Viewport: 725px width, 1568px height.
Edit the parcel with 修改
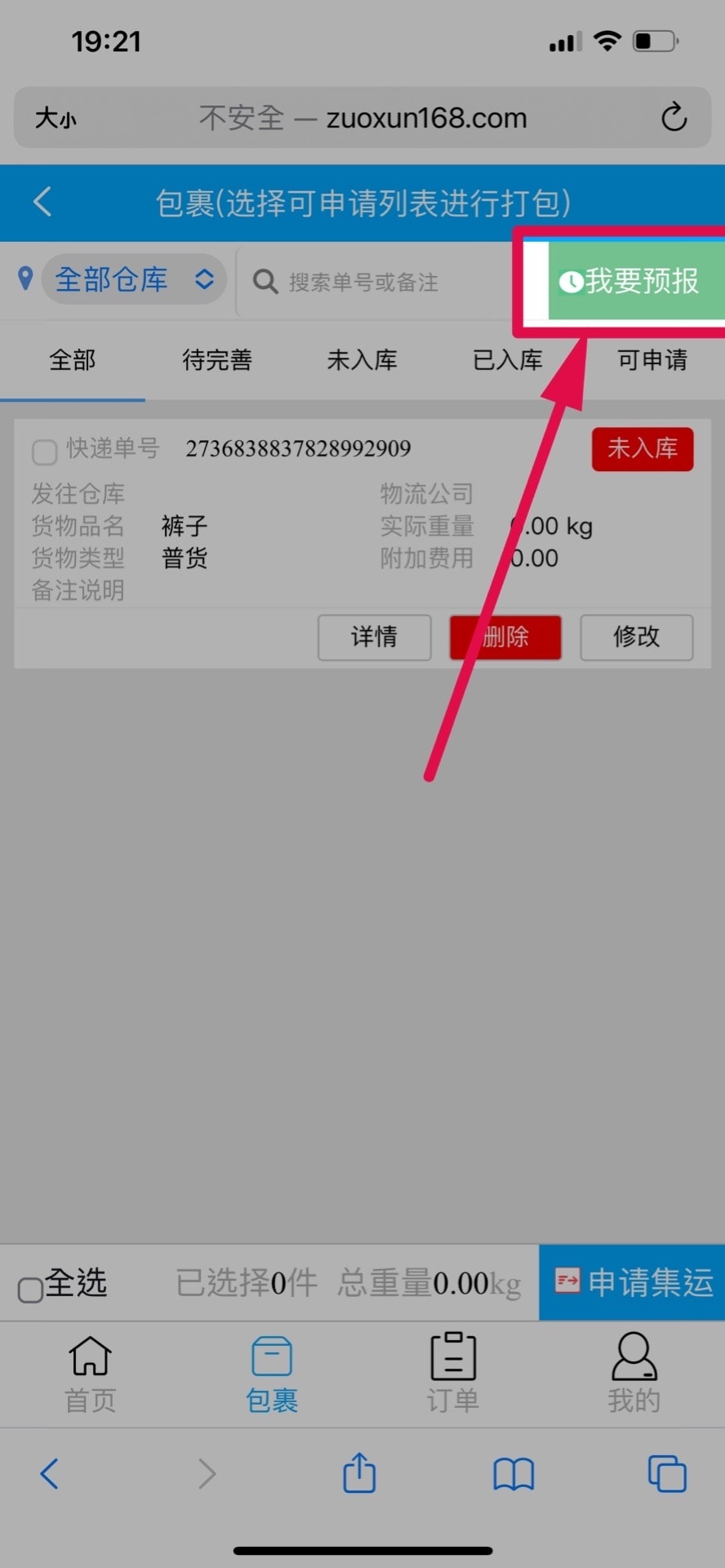[x=636, y=637]
